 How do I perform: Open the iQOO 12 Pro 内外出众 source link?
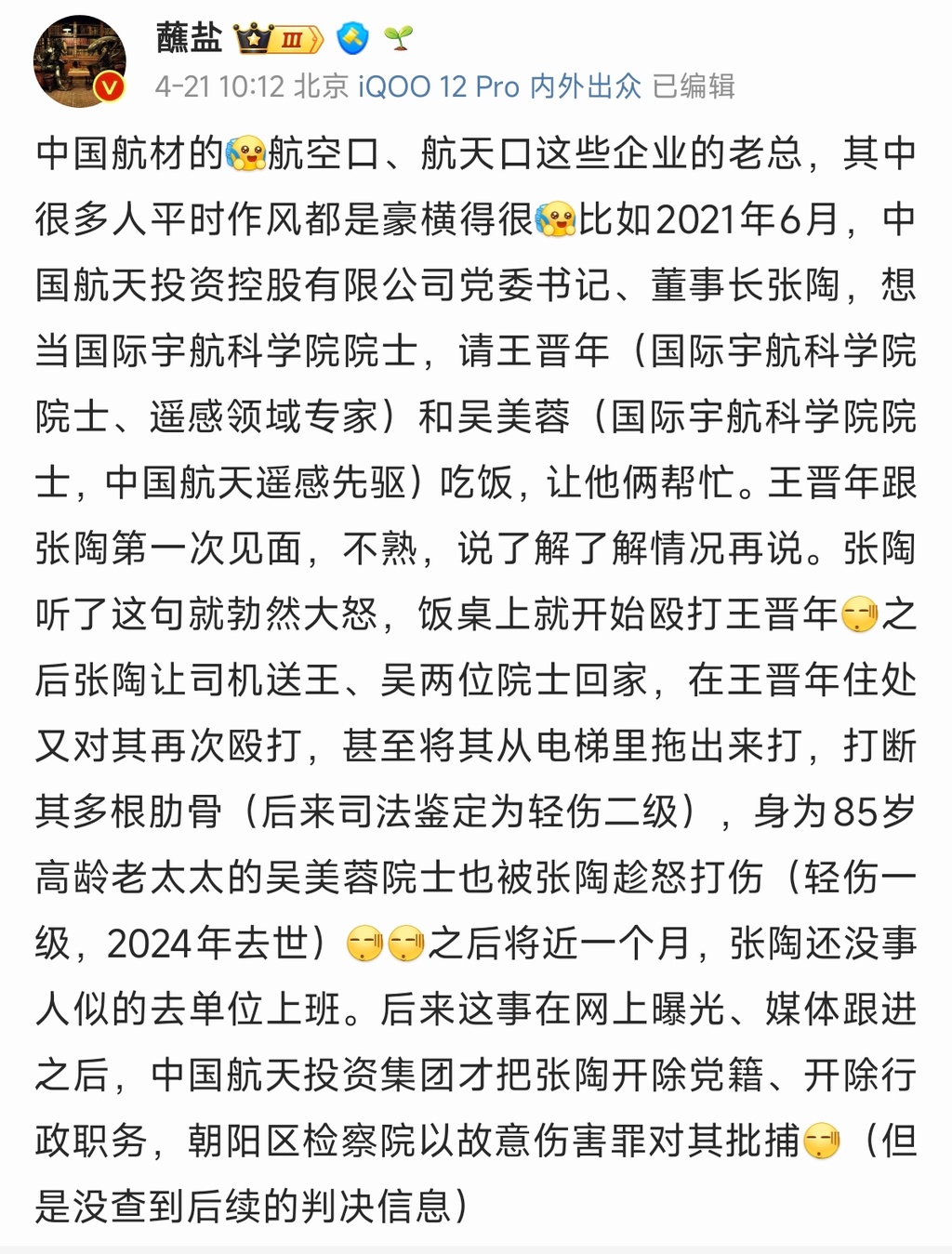(x=499, y=86)
